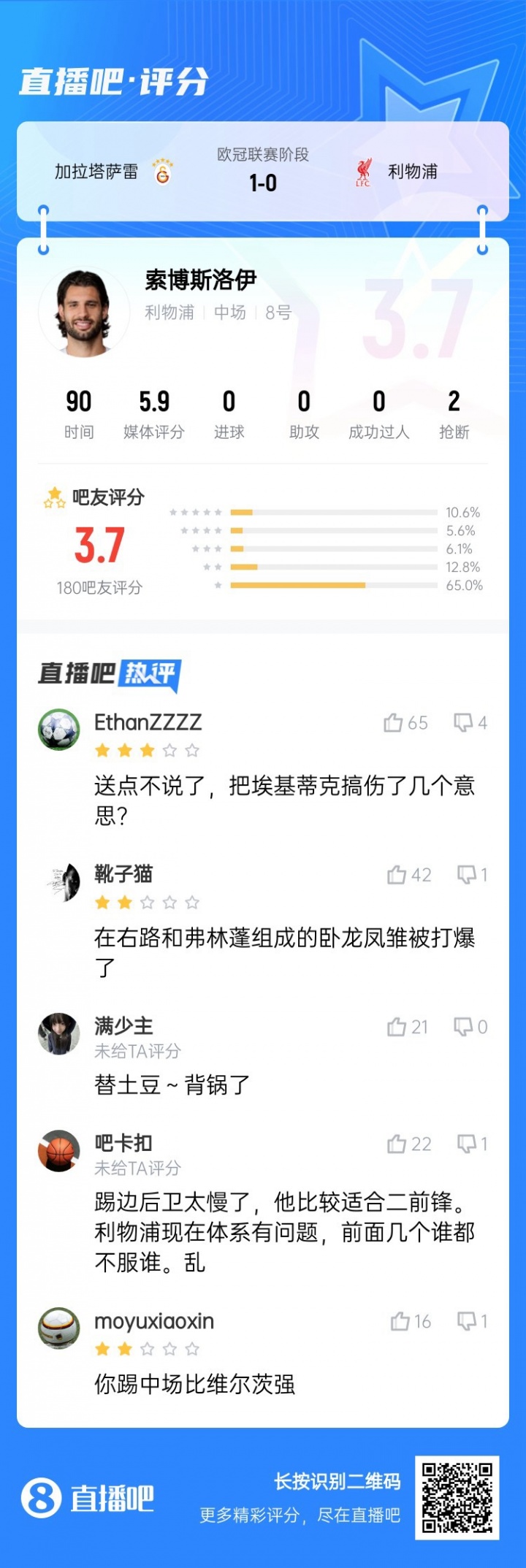Tap thumbs-down on 满少主's comment
The image size is (526, 1568).
(463, 1025)
